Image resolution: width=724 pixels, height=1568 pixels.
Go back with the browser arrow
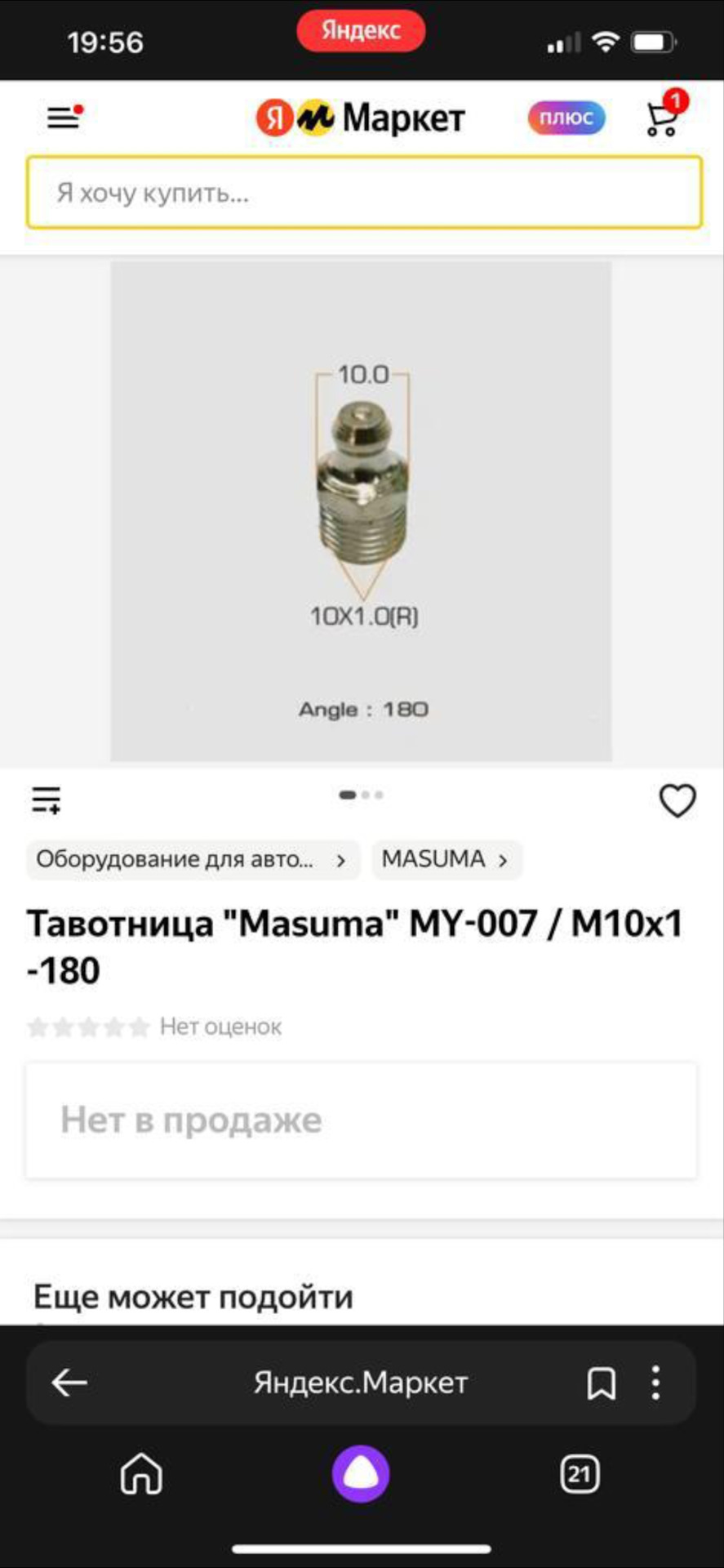click(69, 1383)
